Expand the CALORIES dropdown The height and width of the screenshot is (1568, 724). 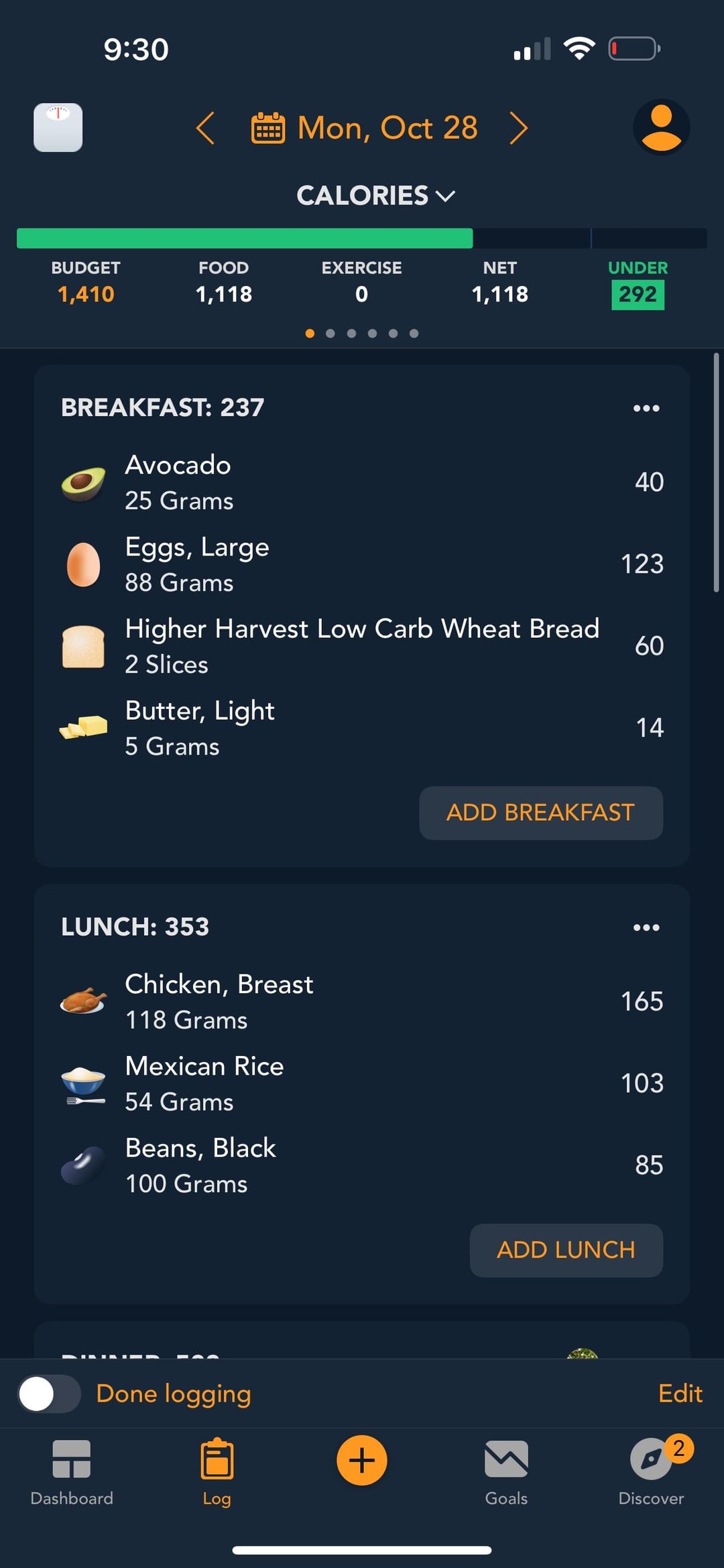[376, 196]
